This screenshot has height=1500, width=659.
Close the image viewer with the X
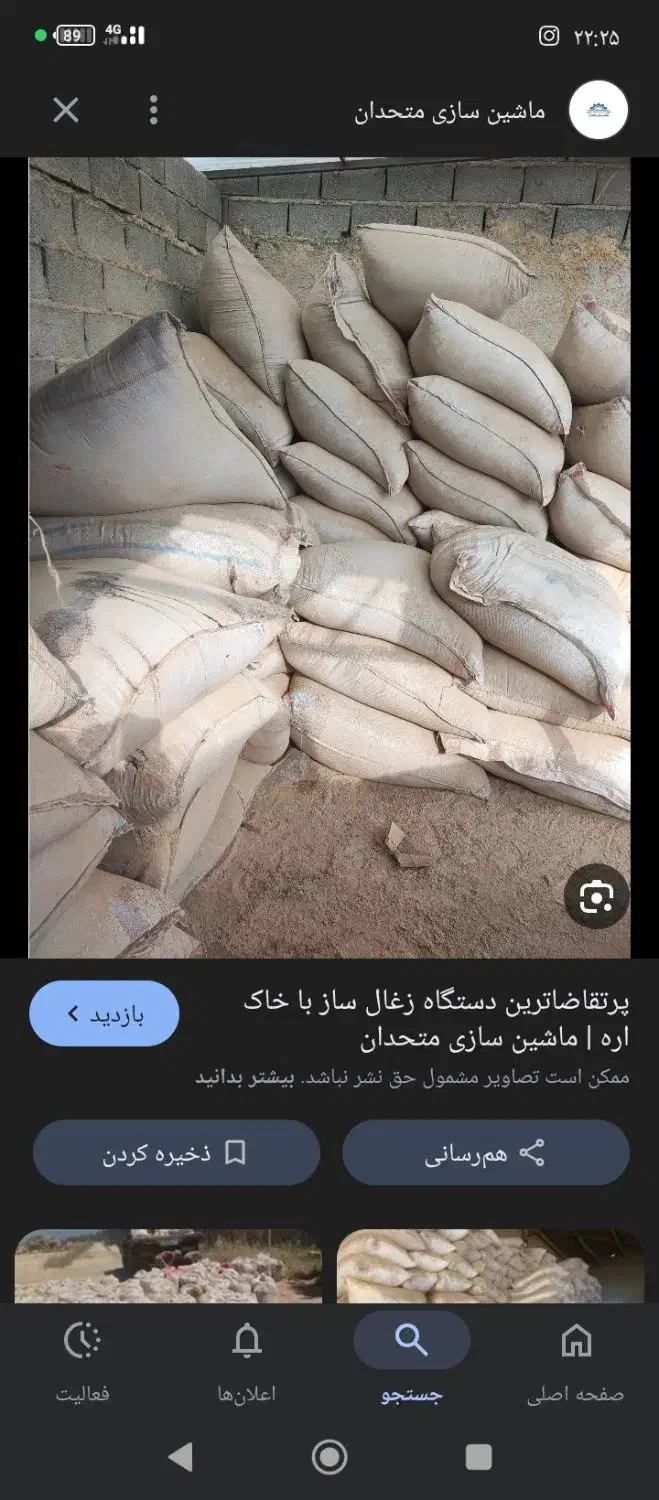pyautogui.click(x=66, y=110)
